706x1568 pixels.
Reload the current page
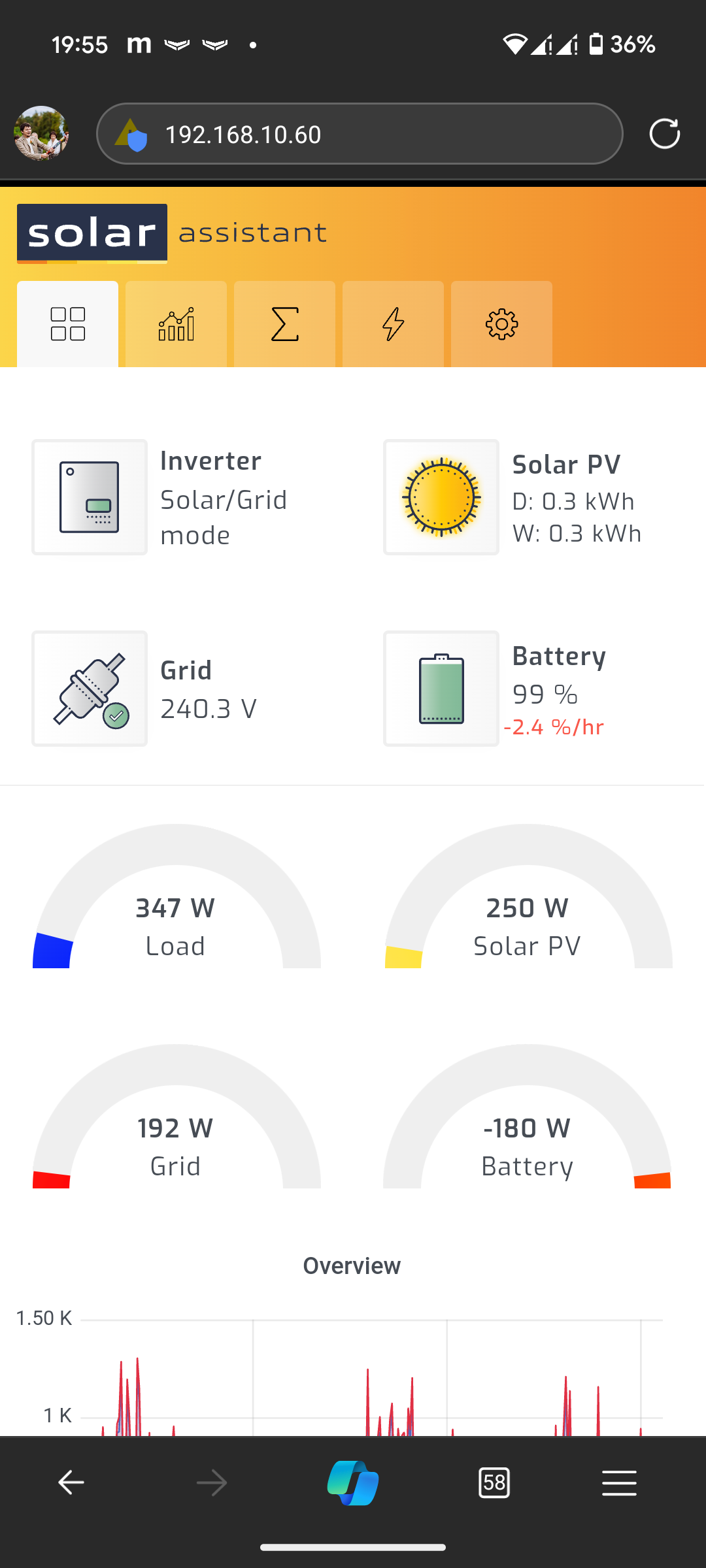pyautogui.click(x=664, y=134)
